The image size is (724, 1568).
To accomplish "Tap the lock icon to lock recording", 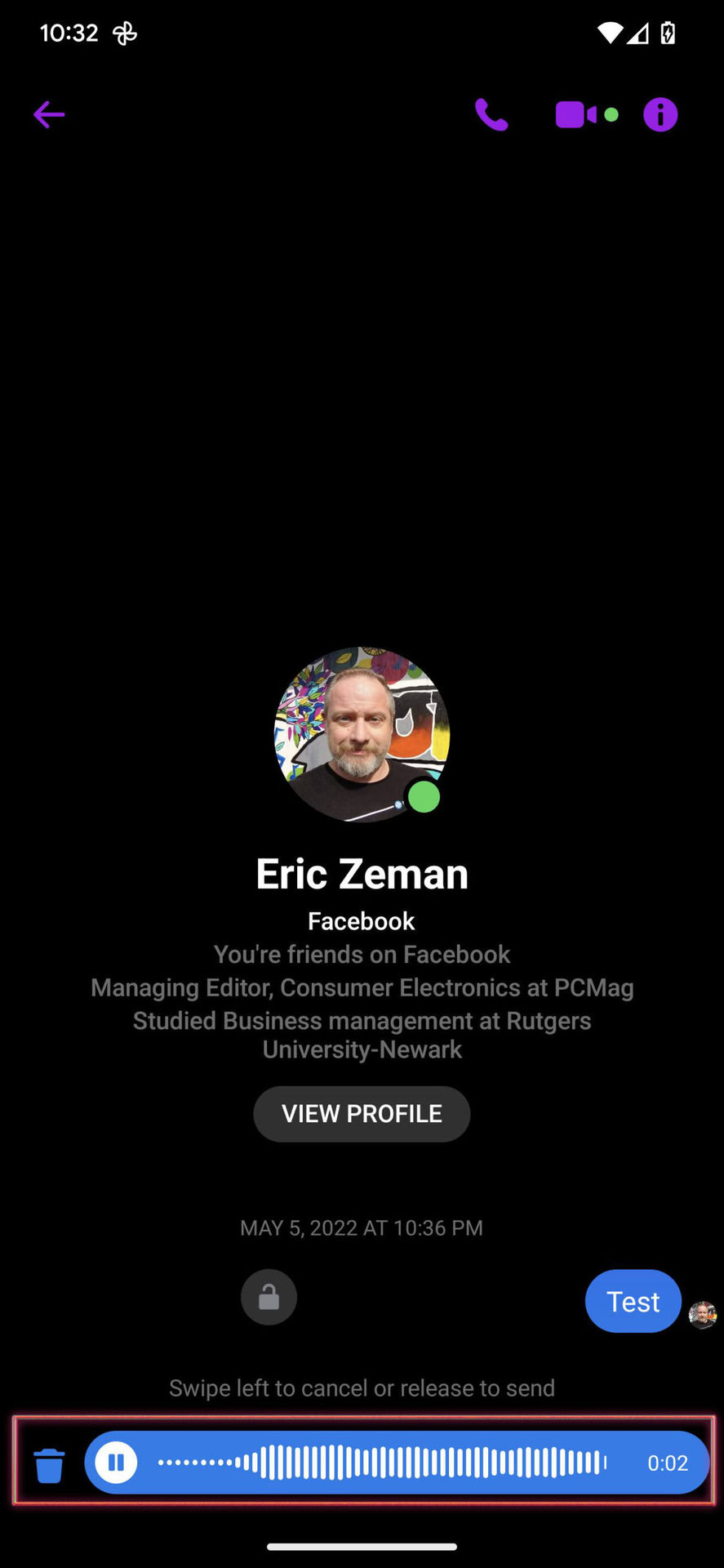I will tap(269, 1297).
